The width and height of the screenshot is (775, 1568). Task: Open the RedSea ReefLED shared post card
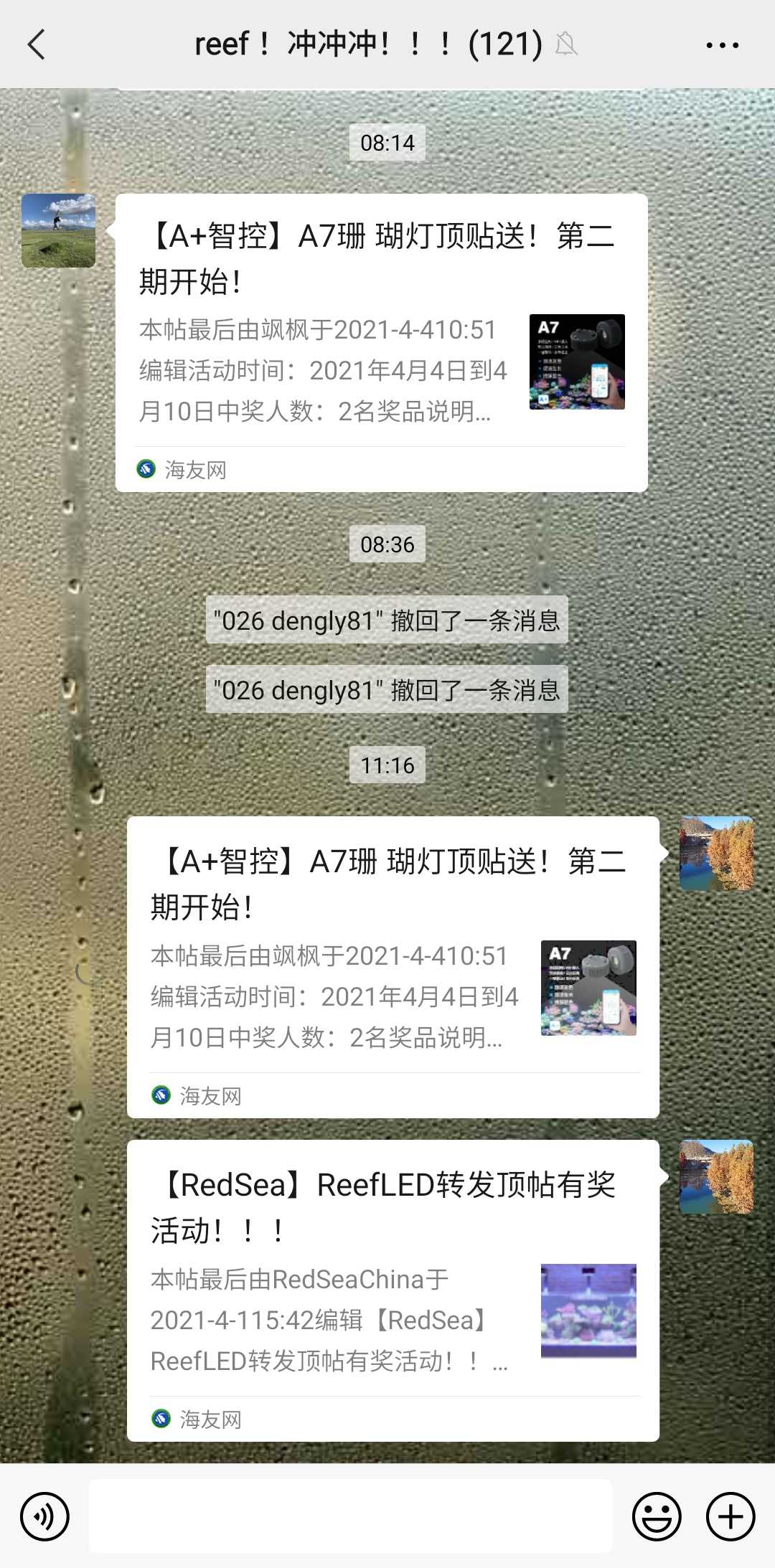tap(393, 1290)
